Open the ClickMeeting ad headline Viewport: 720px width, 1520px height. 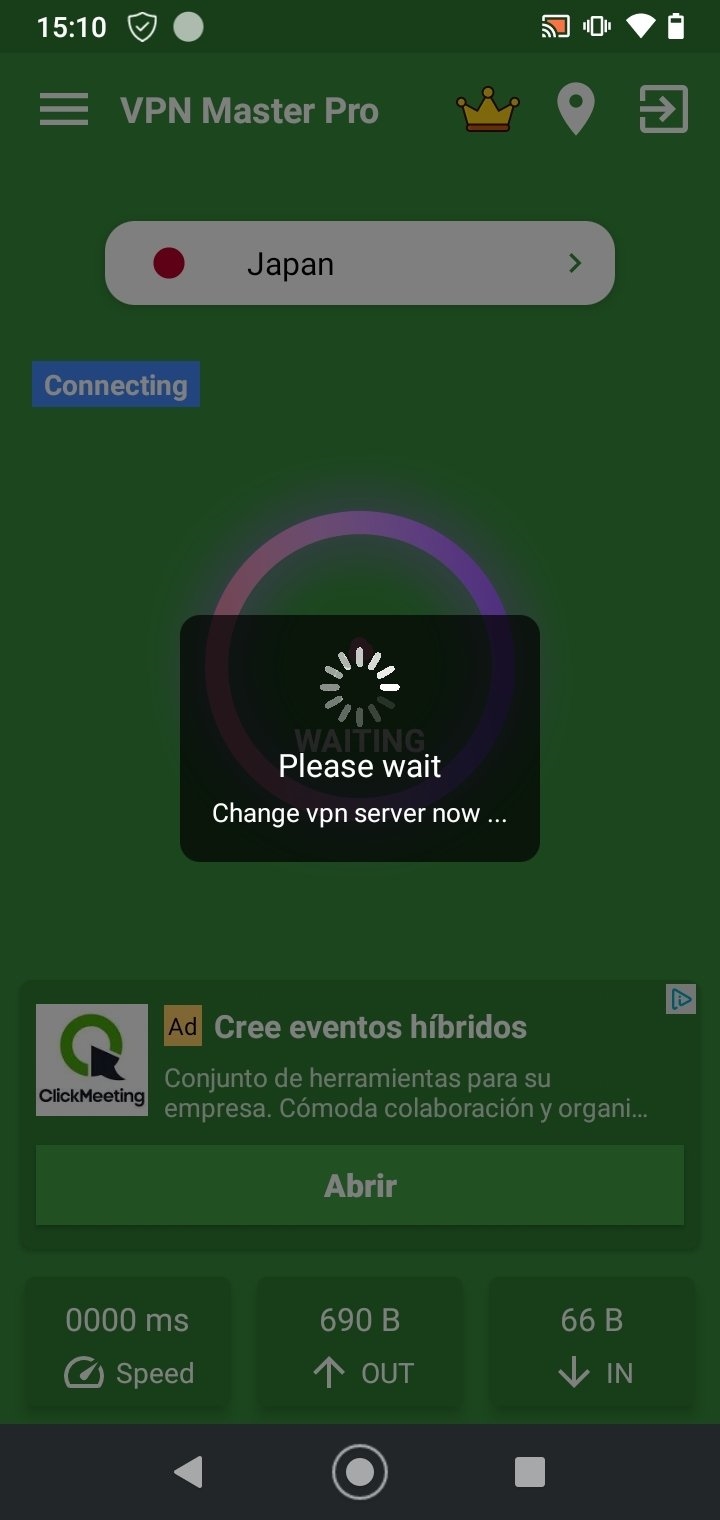[370, 1027]
